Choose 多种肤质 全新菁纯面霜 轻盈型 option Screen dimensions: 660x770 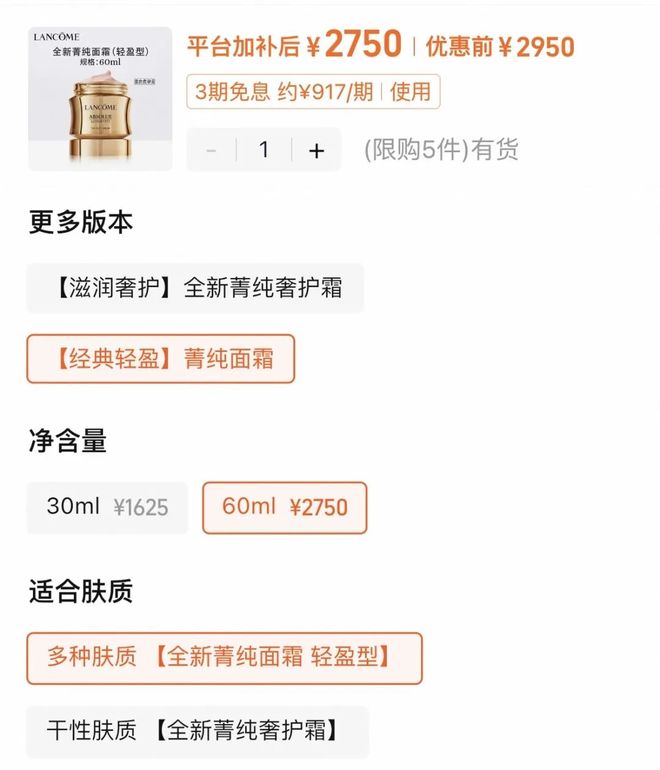tap(224, 657)
